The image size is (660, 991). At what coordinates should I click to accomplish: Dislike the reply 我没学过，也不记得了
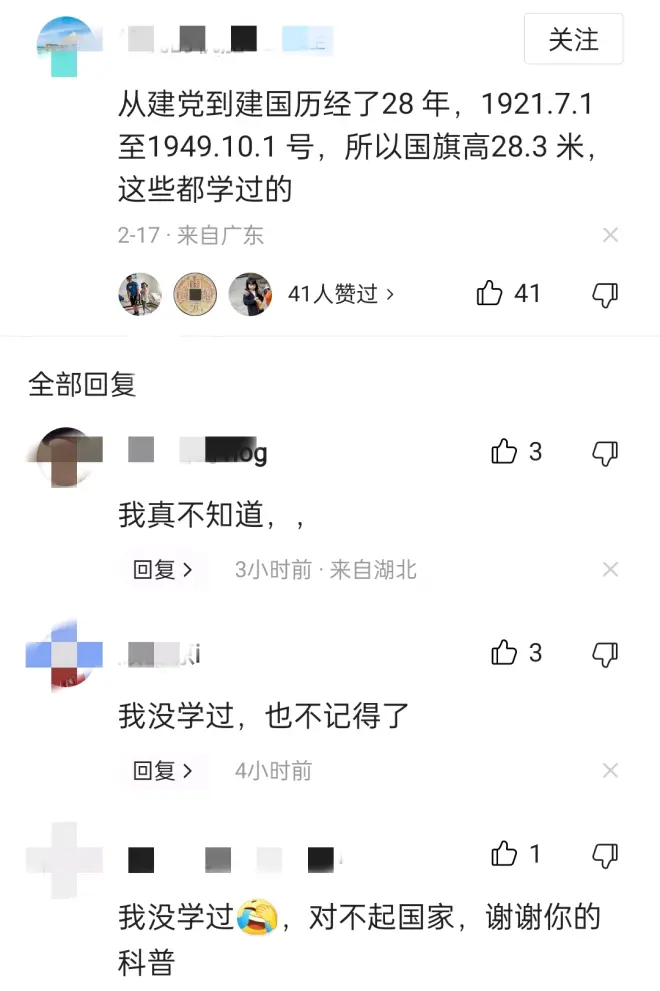605,654
